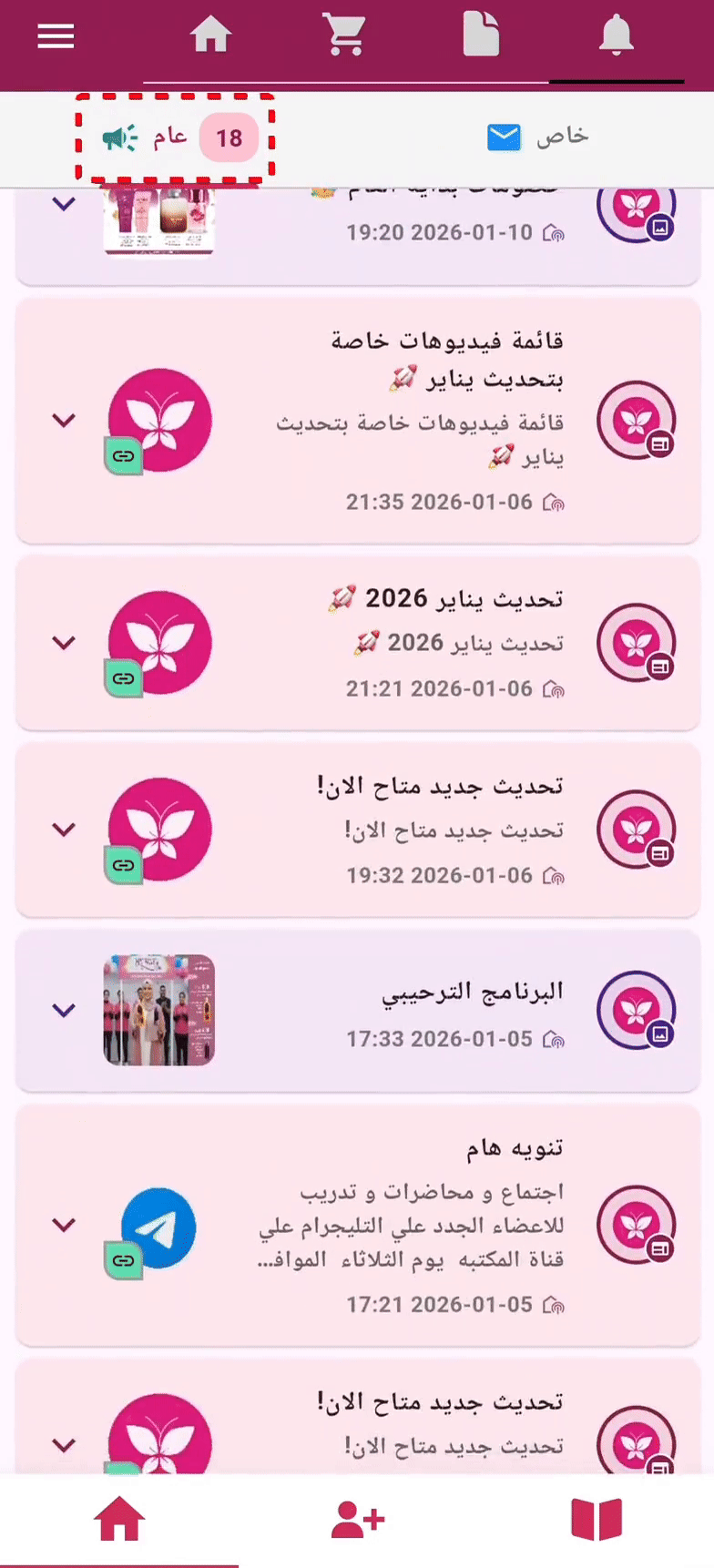This screenshot has width=714, height=1568.
Task: Tap the add-member icon in the bottom navigation
Action: coord(357,1519)
